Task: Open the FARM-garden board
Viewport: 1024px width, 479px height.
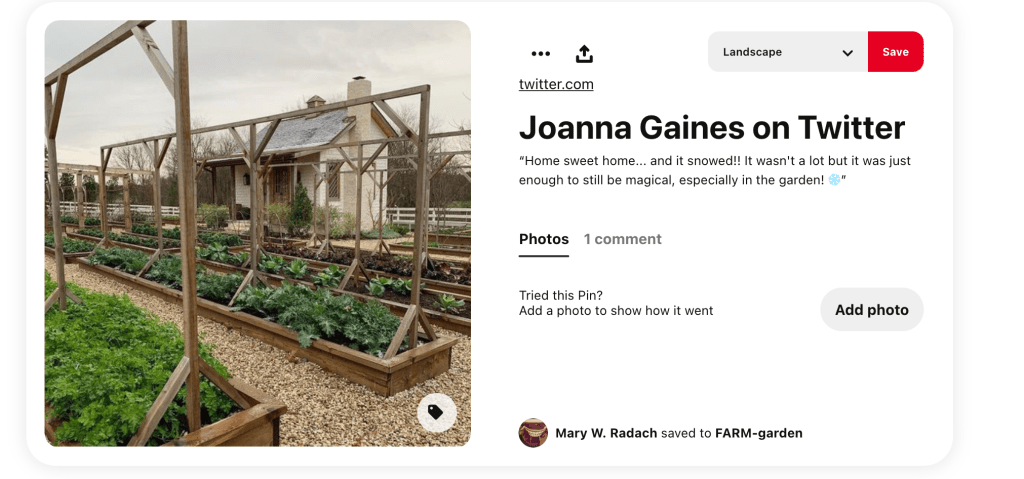Action: [x=758, y=433]
